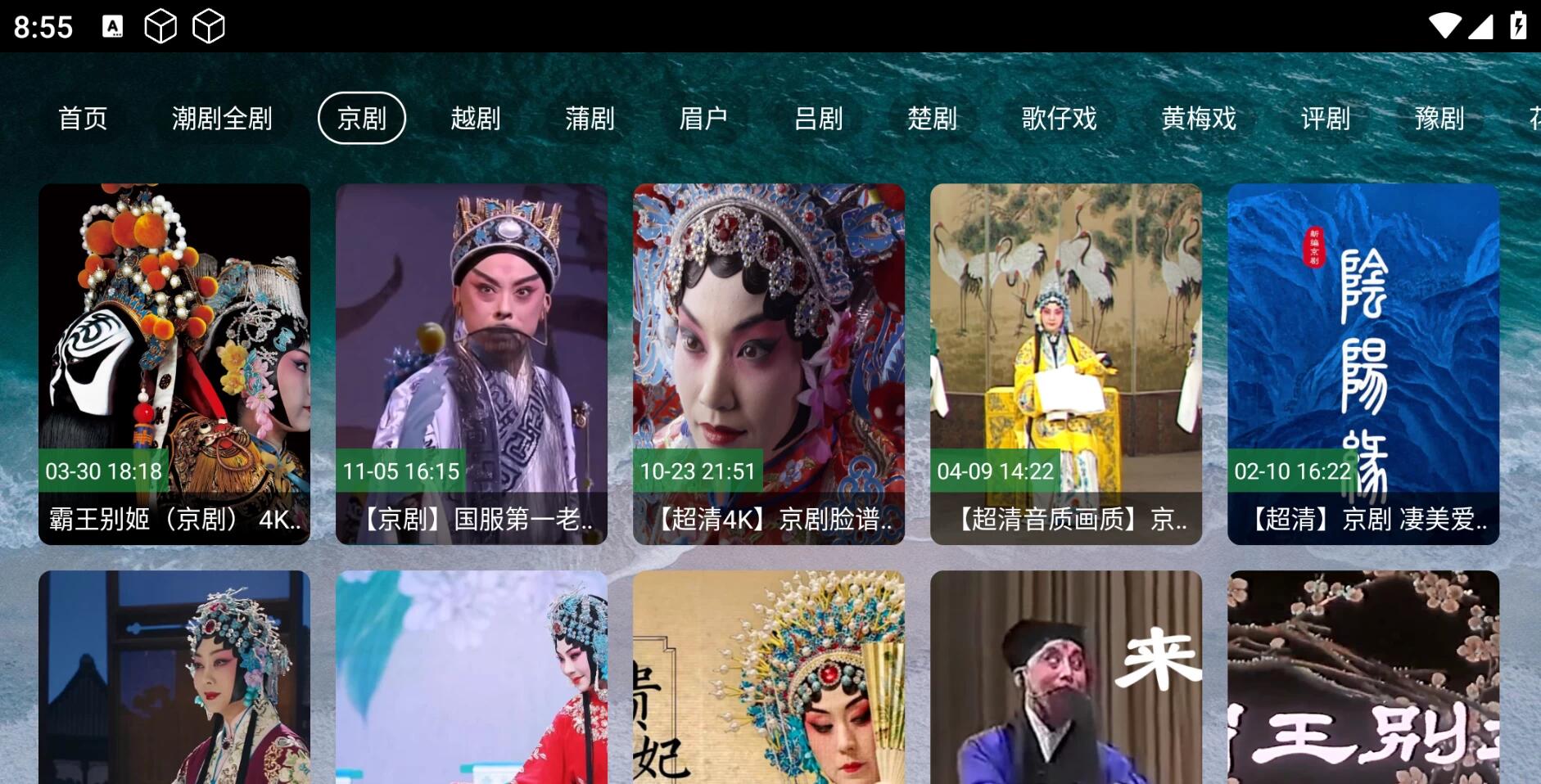The image size is (1541, 784).
Task: Select the 京剧 tab
Action: click(x=361, y=119)
